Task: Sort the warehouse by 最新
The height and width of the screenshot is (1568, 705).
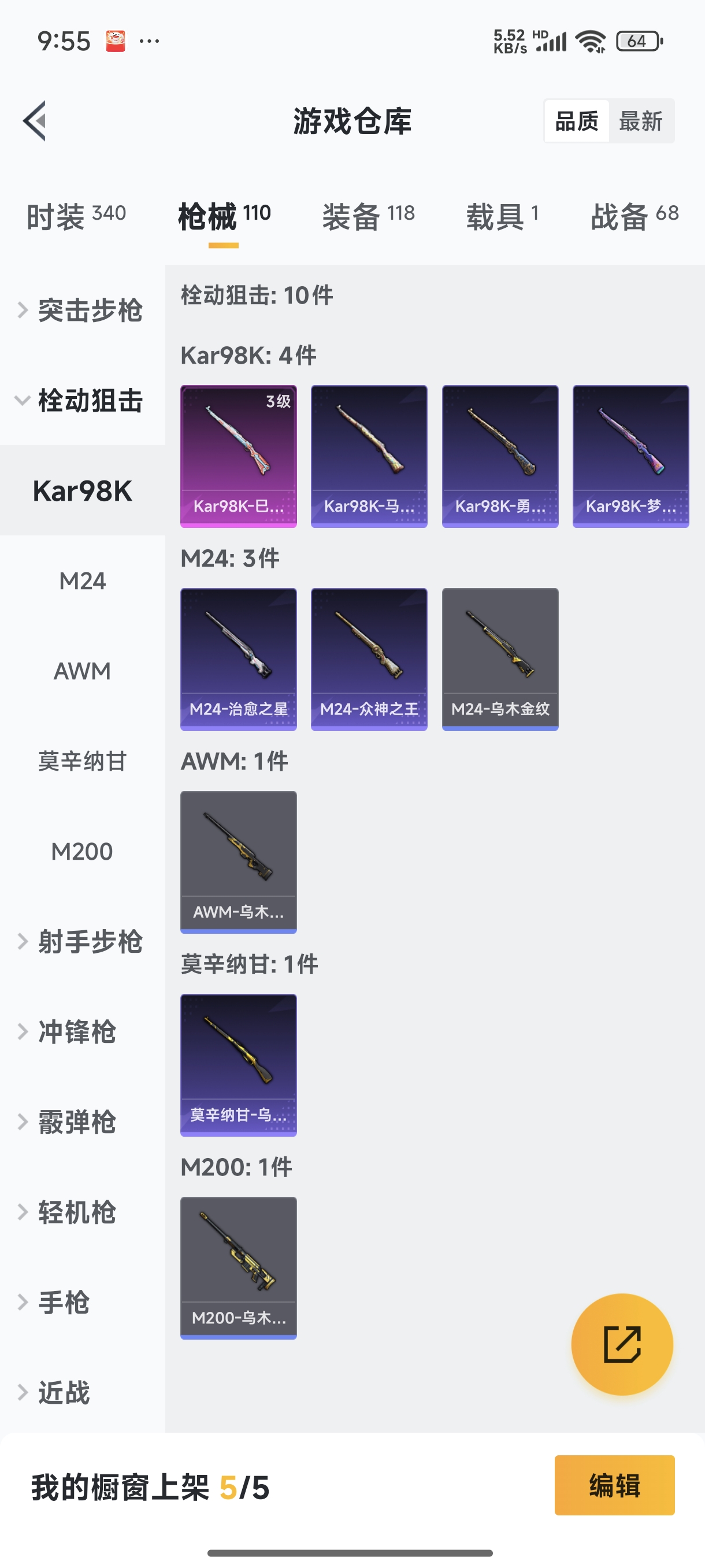Action: pyautogui.click(x=640, y=121)
